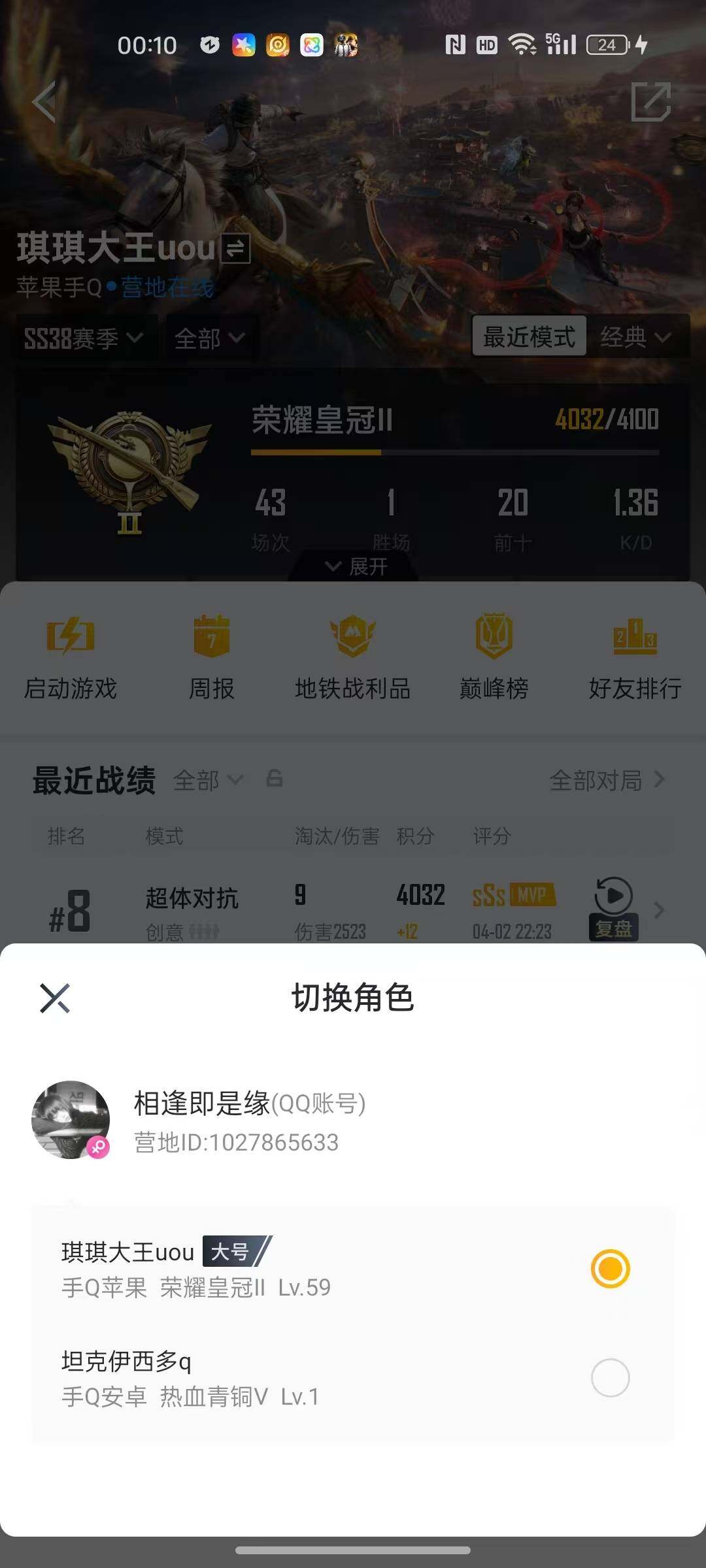
Task: Open 地铁战利品 metro loot feature
Action: 352,657
